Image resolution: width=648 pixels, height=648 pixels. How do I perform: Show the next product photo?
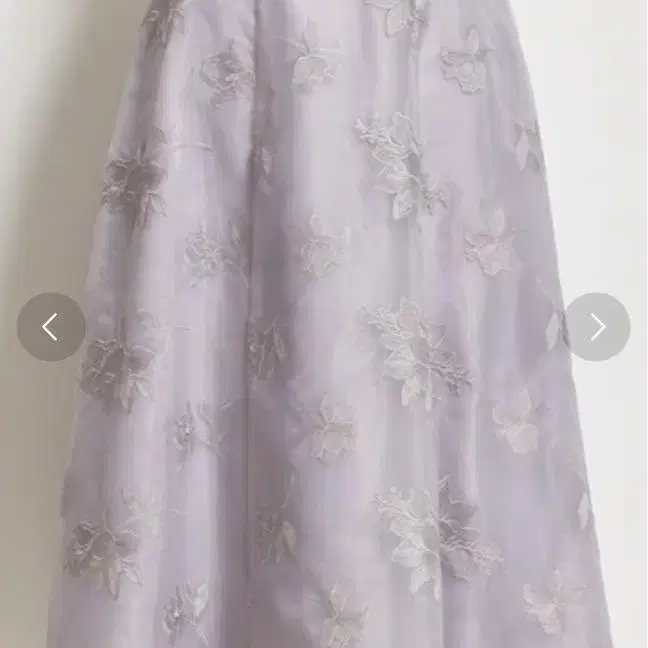point(597,327)
